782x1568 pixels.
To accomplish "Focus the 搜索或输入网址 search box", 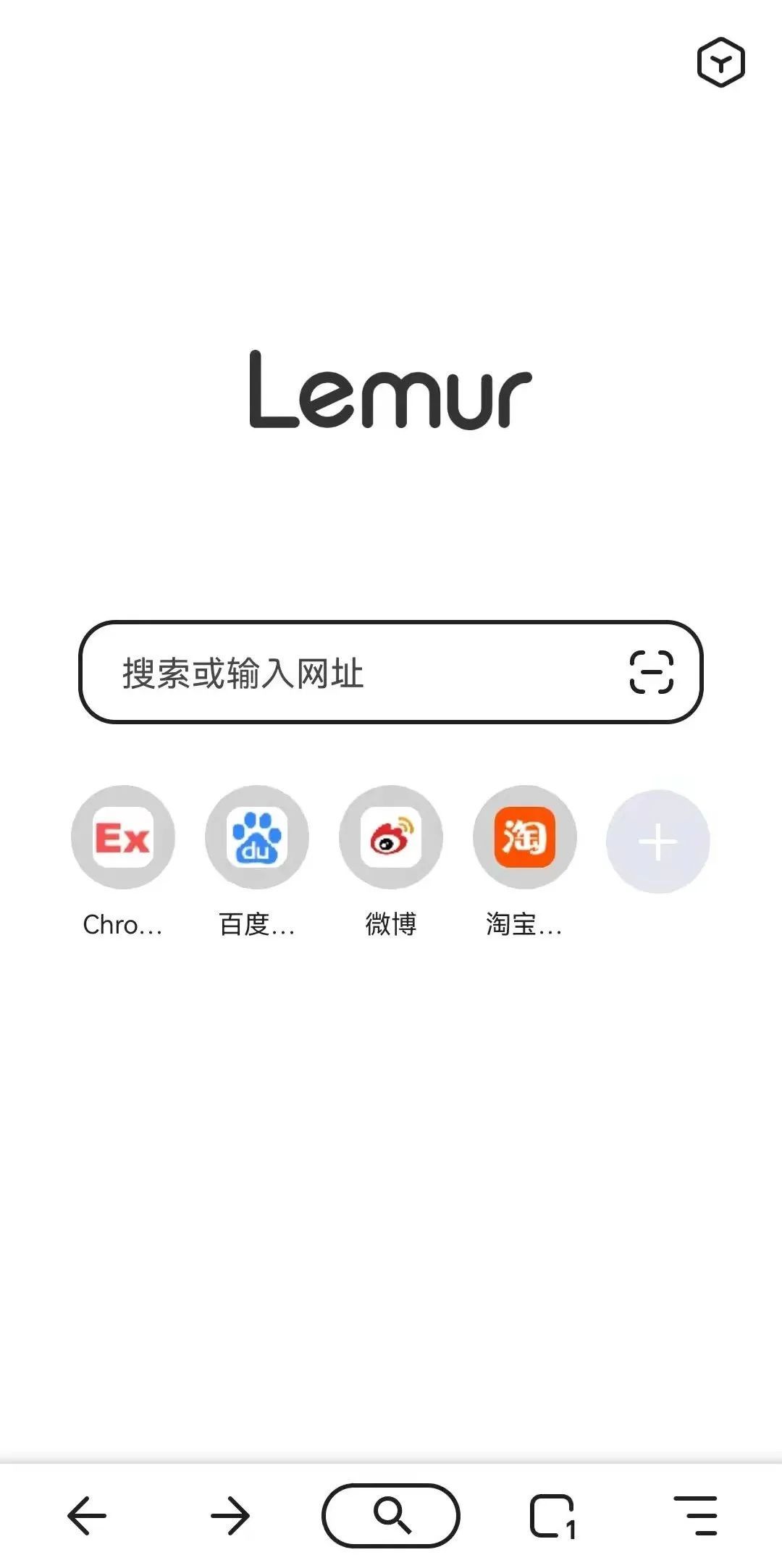I will (348, 673).
